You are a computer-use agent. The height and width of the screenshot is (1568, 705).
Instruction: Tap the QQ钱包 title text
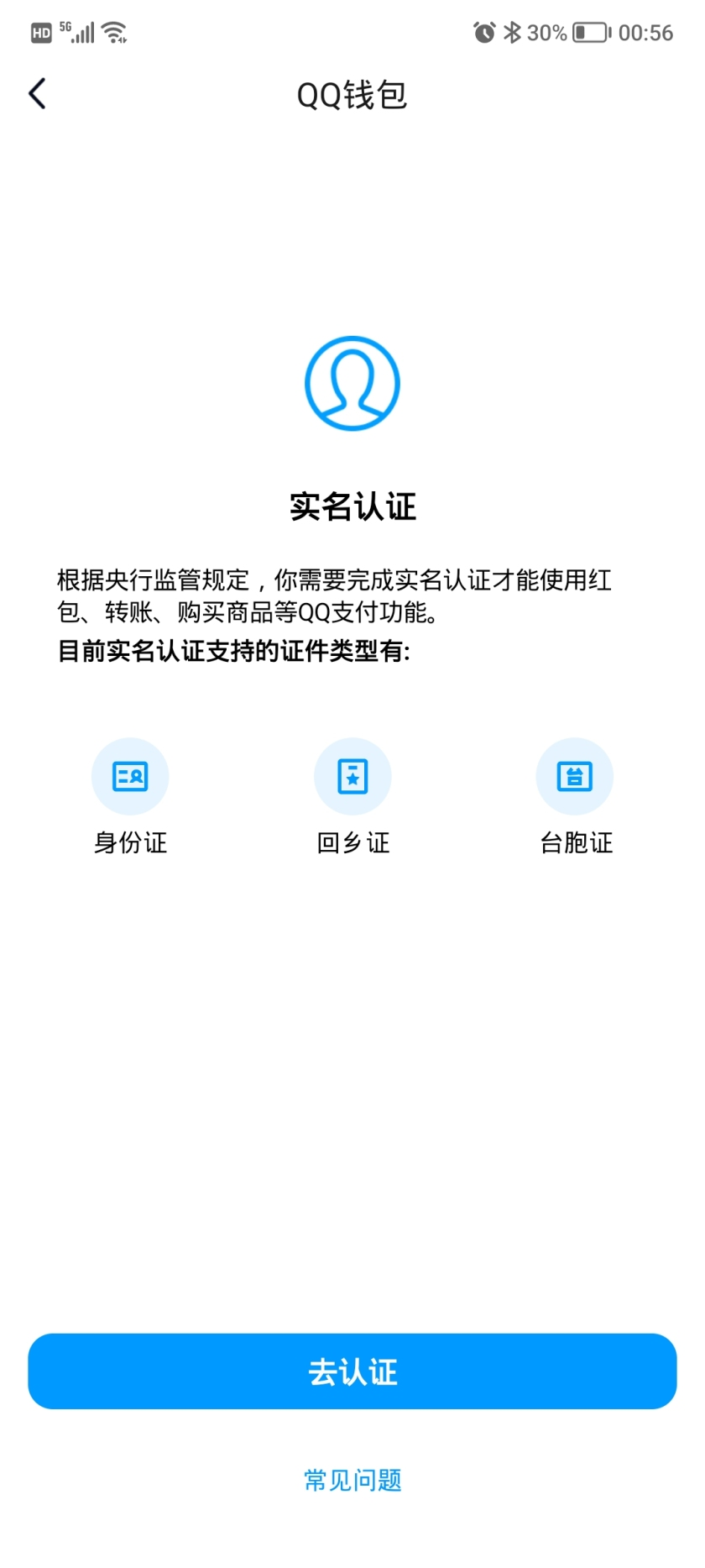(352, 95)
